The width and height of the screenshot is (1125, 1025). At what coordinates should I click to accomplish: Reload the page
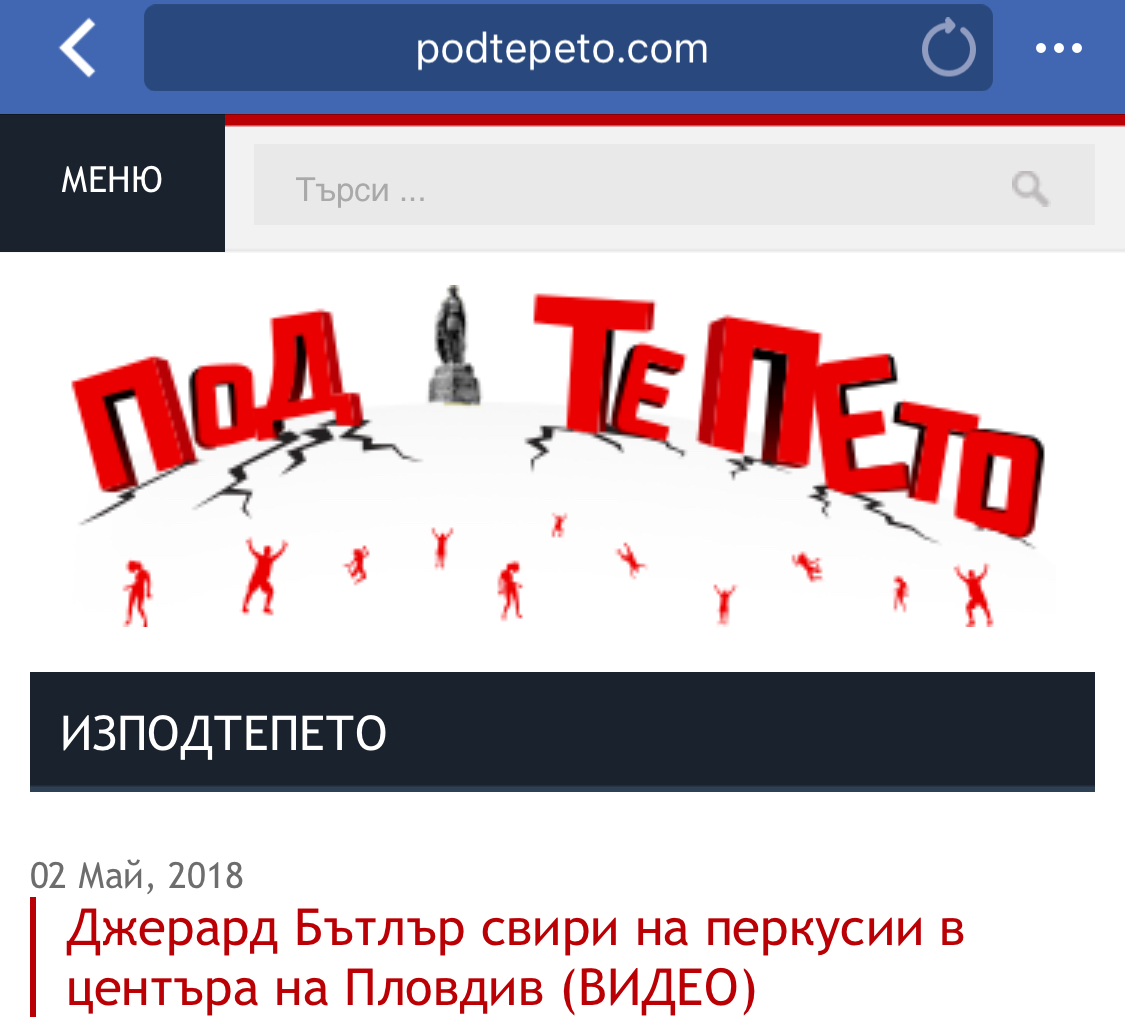[x=948, y=48]
